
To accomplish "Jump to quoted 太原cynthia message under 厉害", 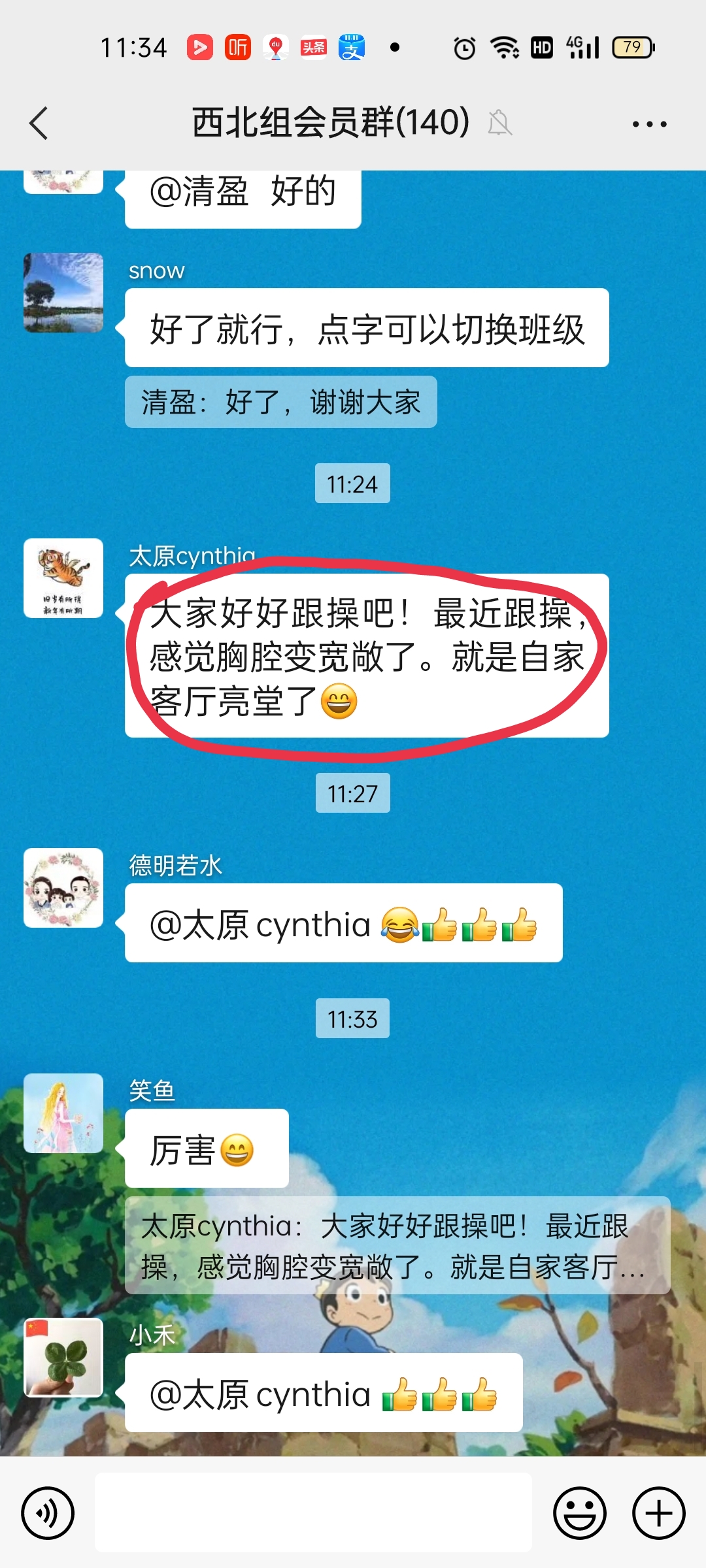I will tap(397, 1245).
